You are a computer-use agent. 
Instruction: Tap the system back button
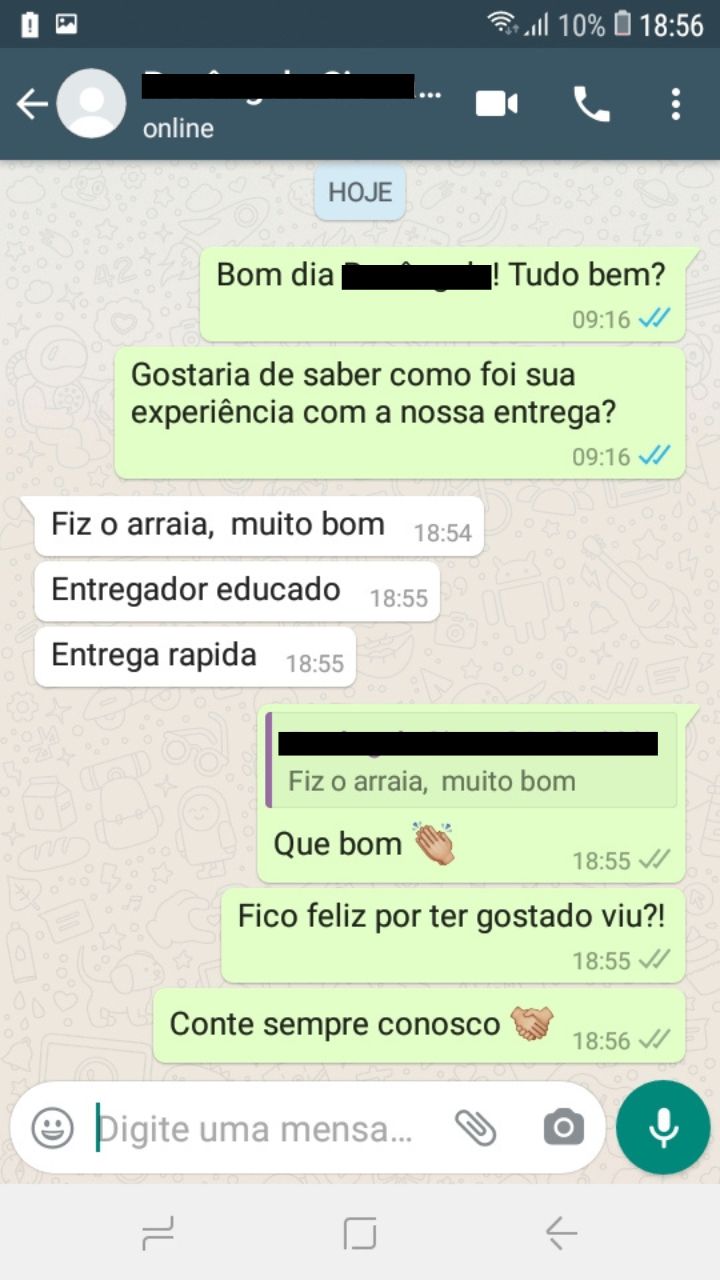[x=561, y=1234]
